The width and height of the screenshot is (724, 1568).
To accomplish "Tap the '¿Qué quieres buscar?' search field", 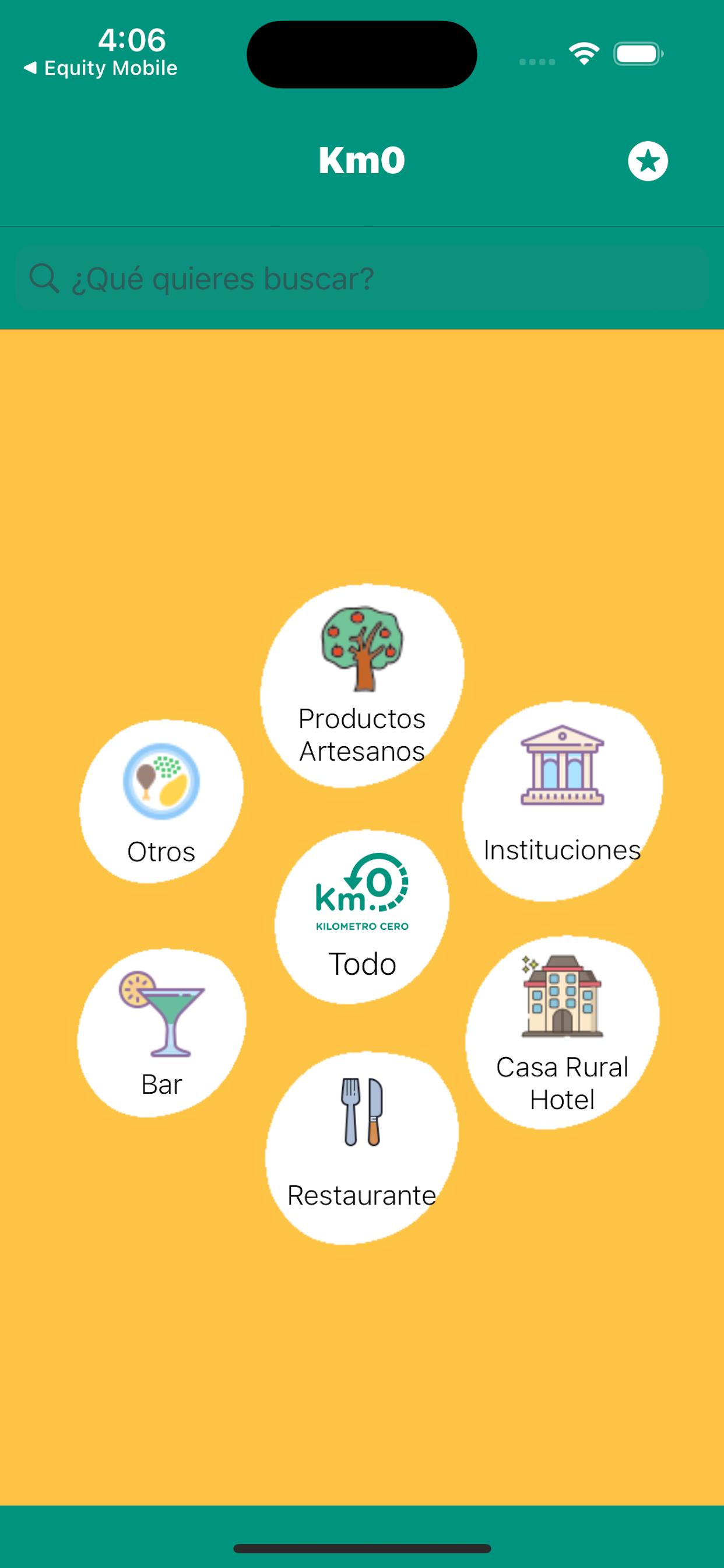I will click(x=362, y=278).
